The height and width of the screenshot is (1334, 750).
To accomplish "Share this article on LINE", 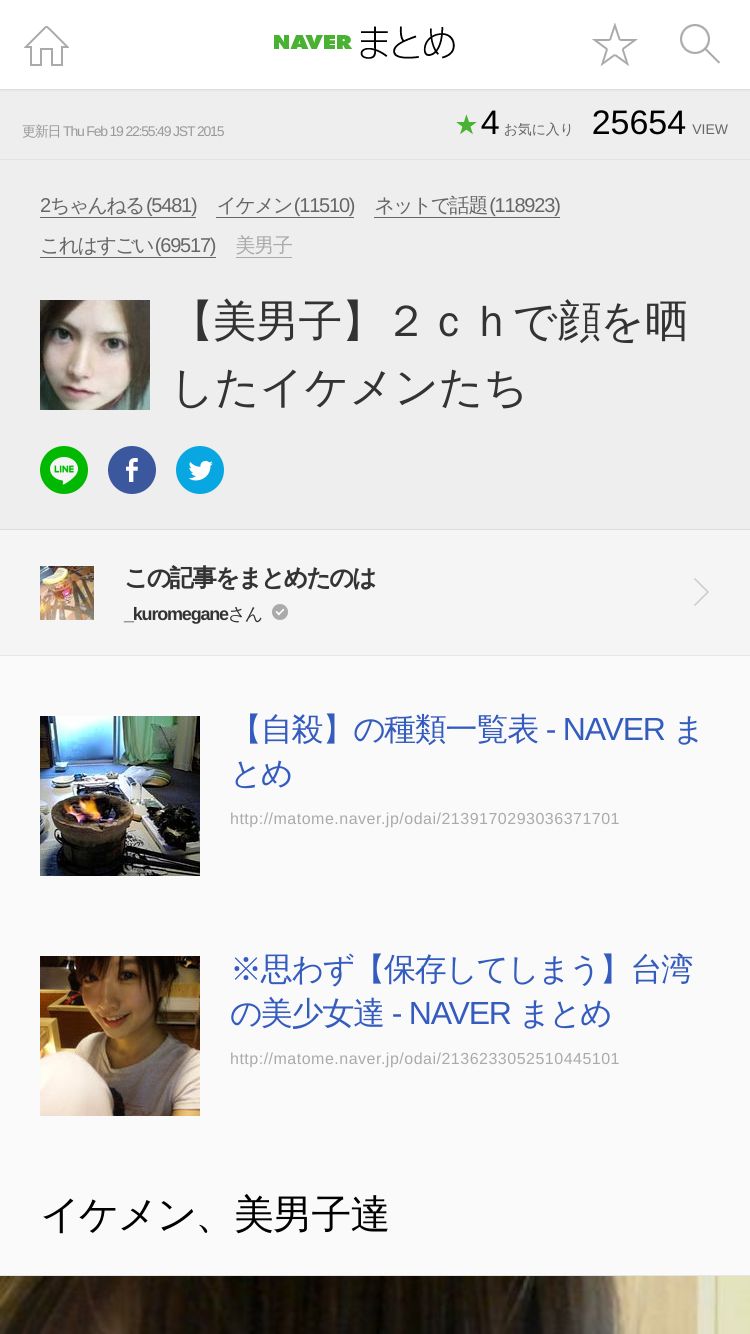I will (x=64, y=470).
